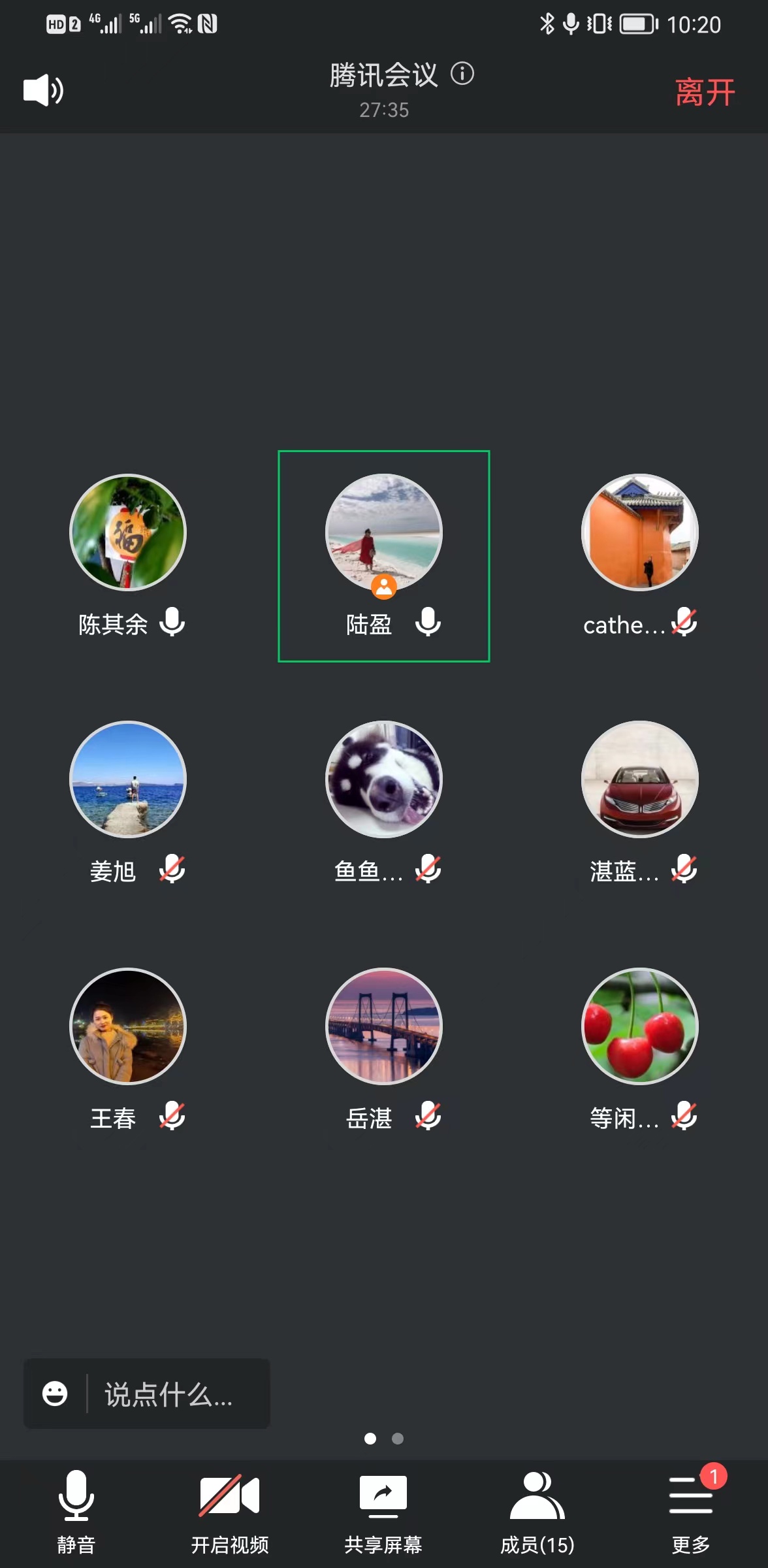Select the participant named cathe...
The image size is (768, 1568).
640,532
